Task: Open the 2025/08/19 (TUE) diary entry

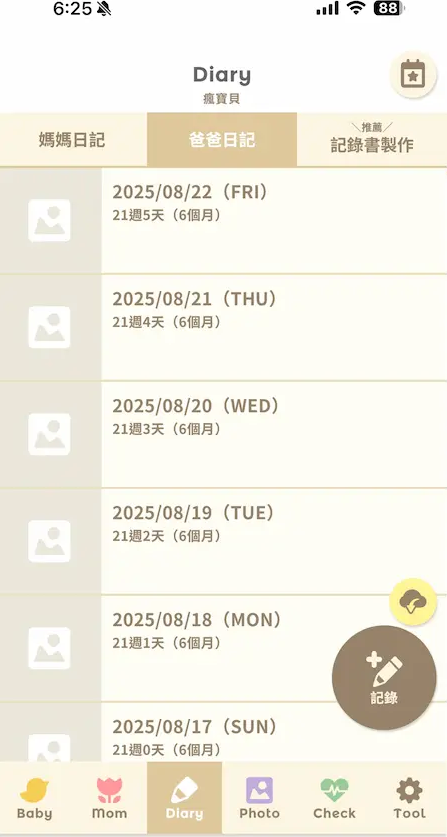Action: click(x=223, y=541)
